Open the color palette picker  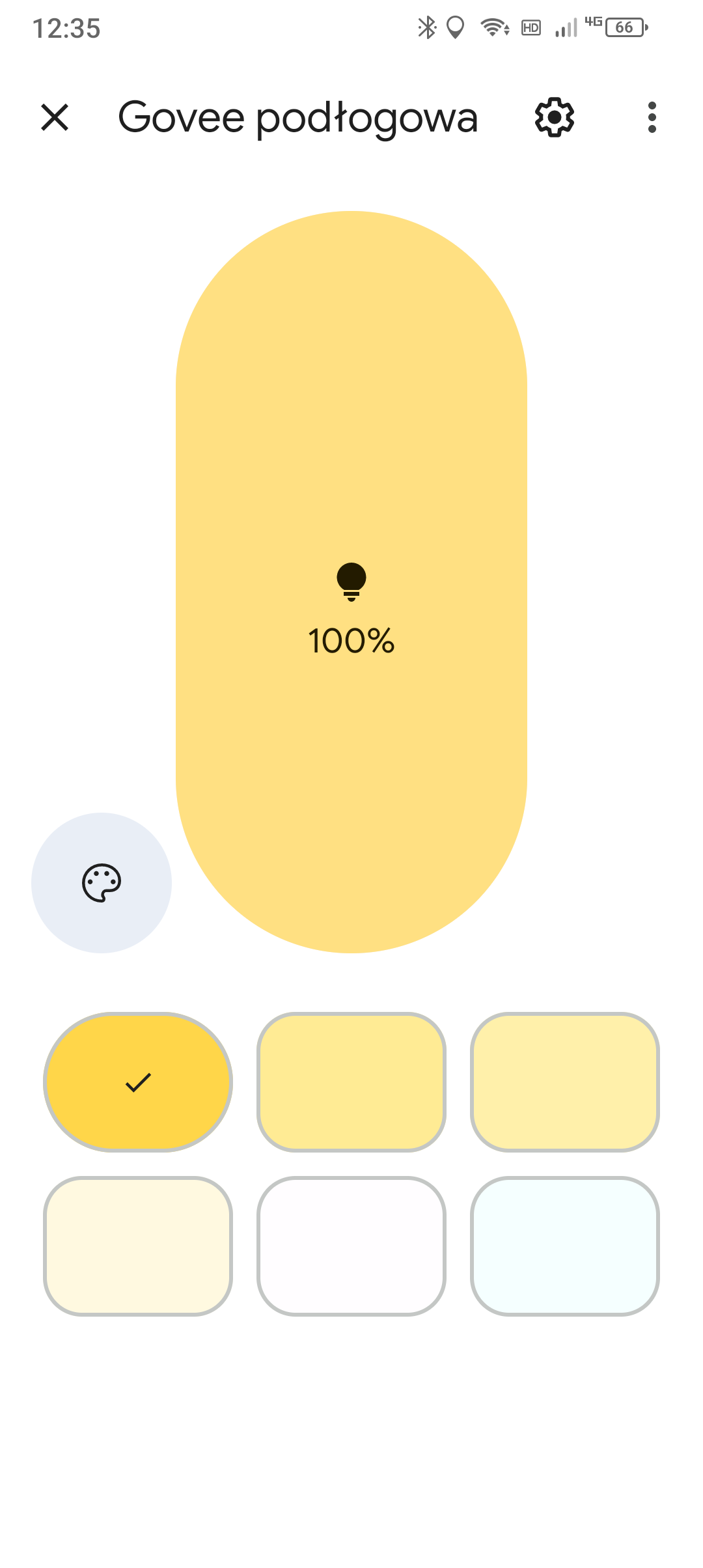point(102,883)
